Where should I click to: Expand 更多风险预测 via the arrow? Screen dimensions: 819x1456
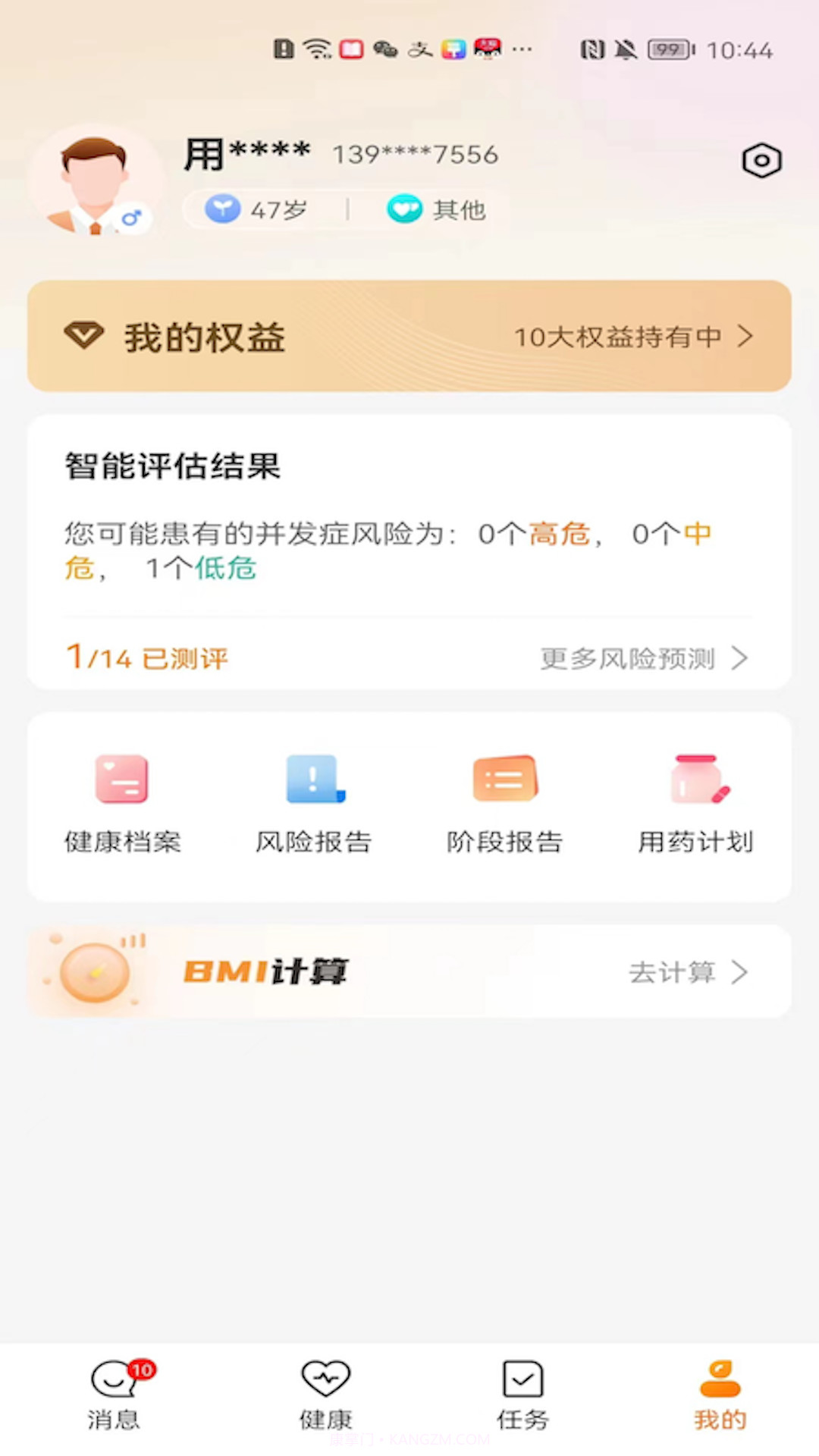pyautogui.click(x=739, y=658)
